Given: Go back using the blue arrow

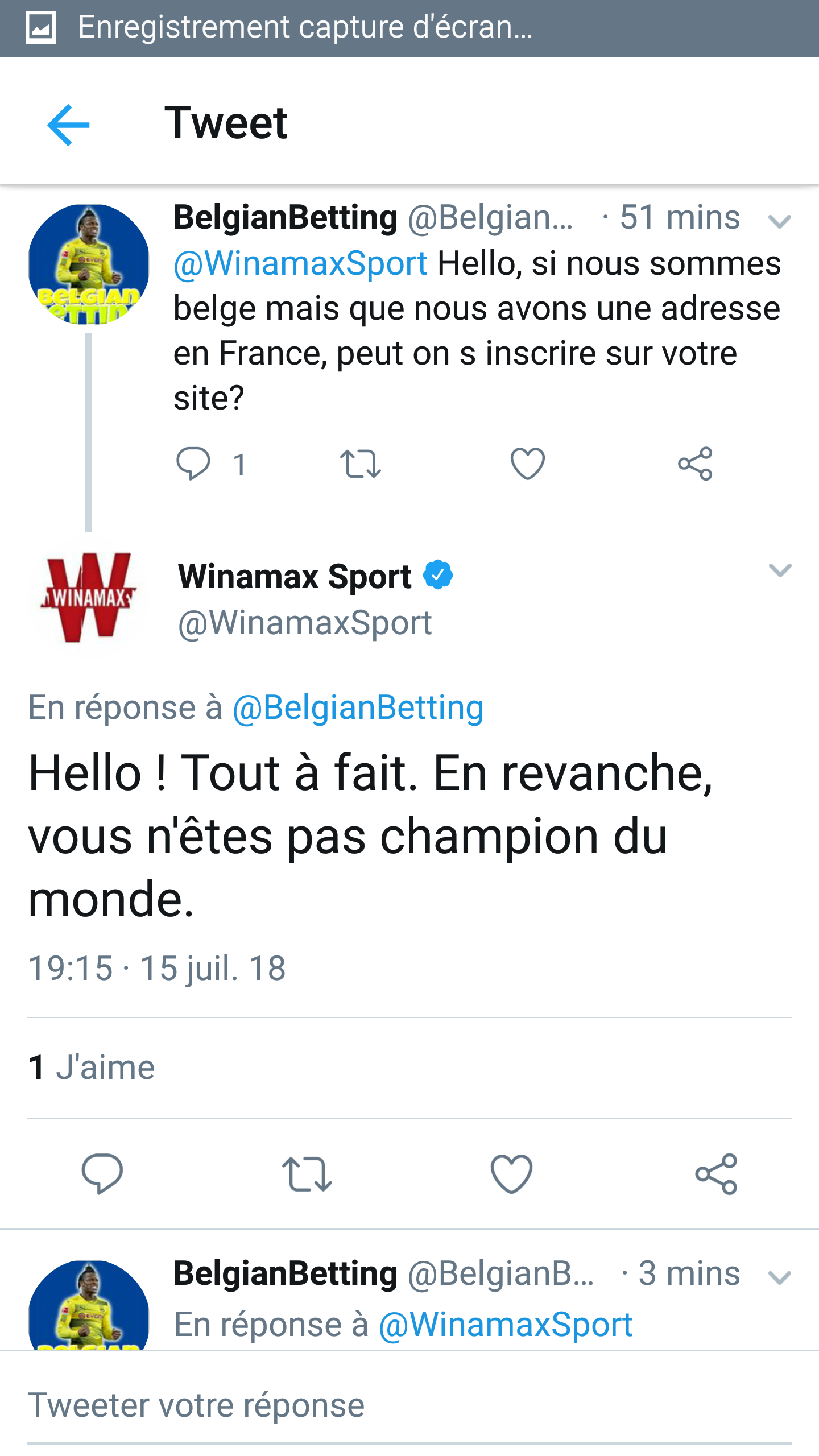Looking at the screenshot, I should (x=68, y=125).
